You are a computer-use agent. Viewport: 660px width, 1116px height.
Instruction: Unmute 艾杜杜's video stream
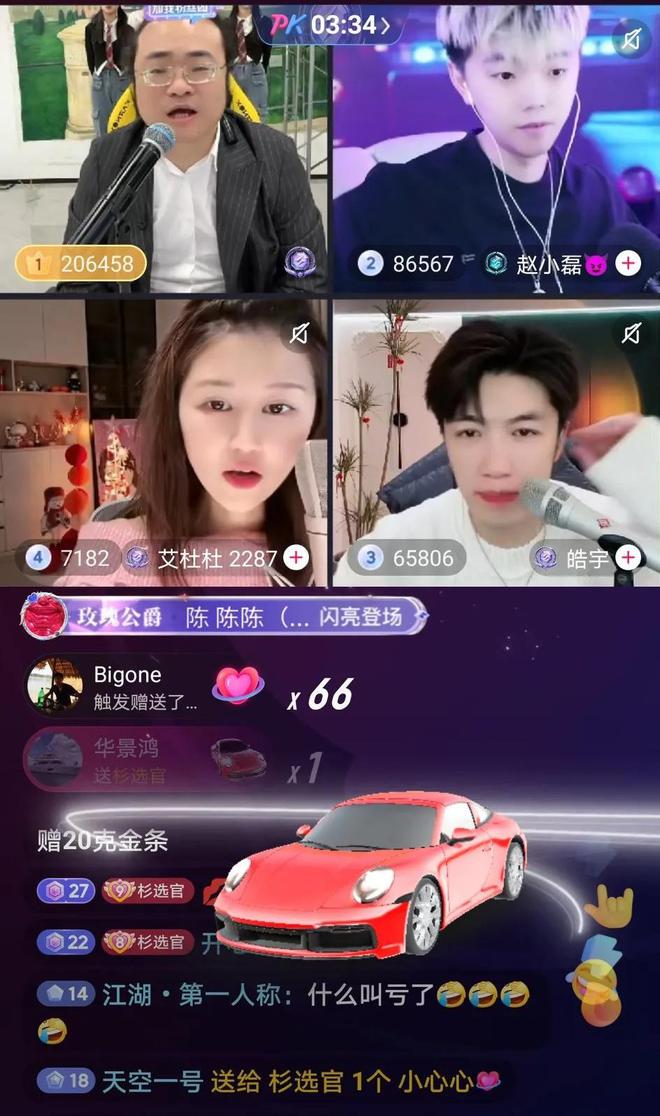(x=300, y=334)
